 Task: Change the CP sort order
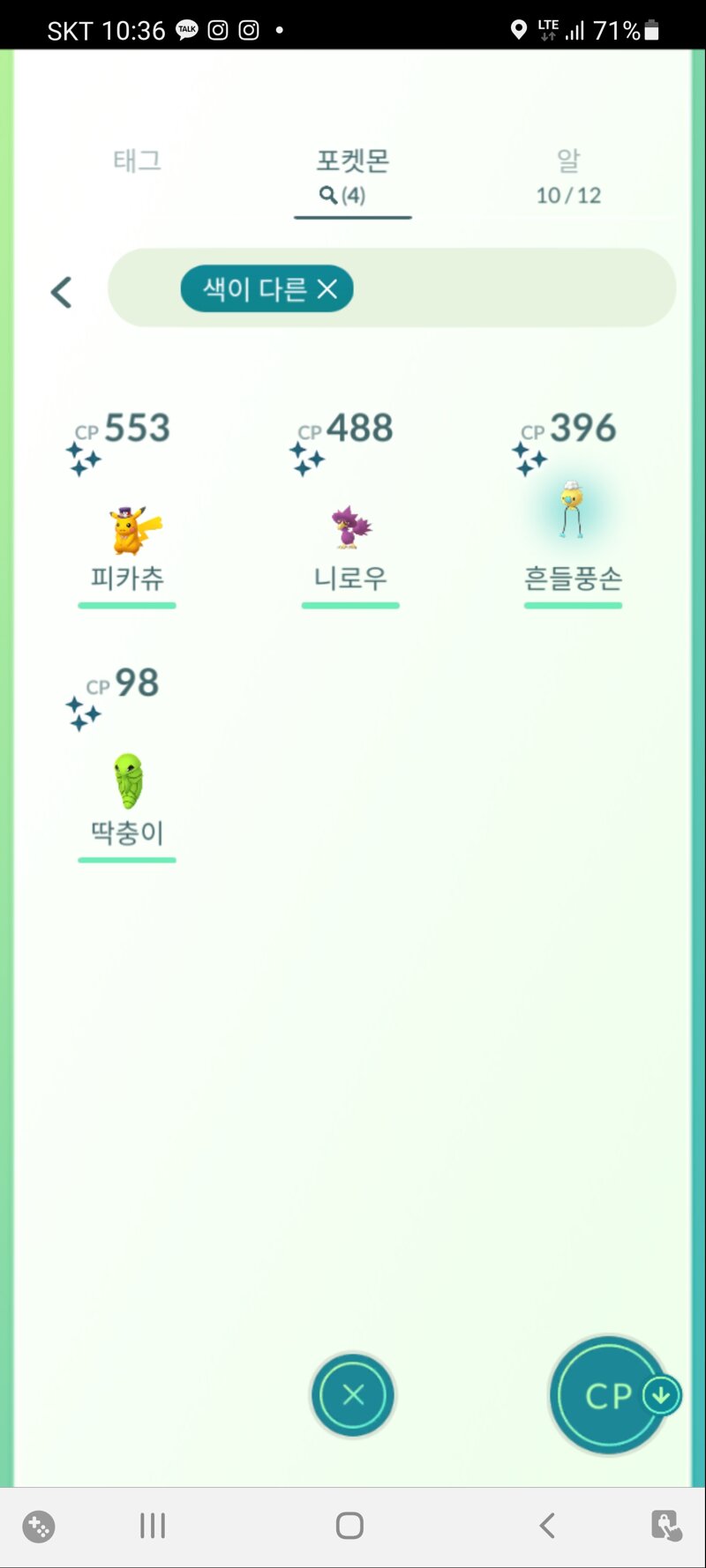pyautogui.click(x=611, y=1394)
